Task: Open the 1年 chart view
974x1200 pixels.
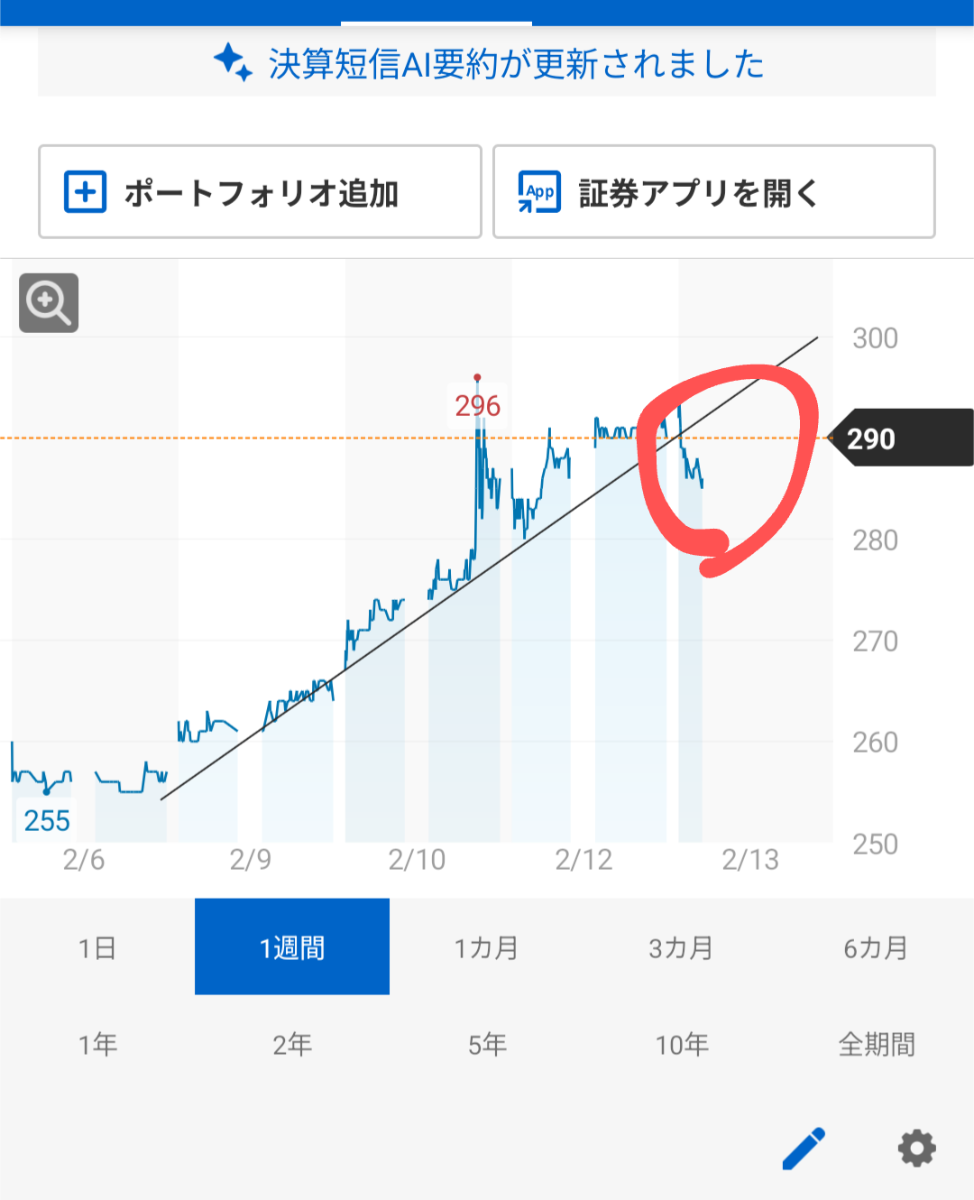Action: (x=97, y=1043)
